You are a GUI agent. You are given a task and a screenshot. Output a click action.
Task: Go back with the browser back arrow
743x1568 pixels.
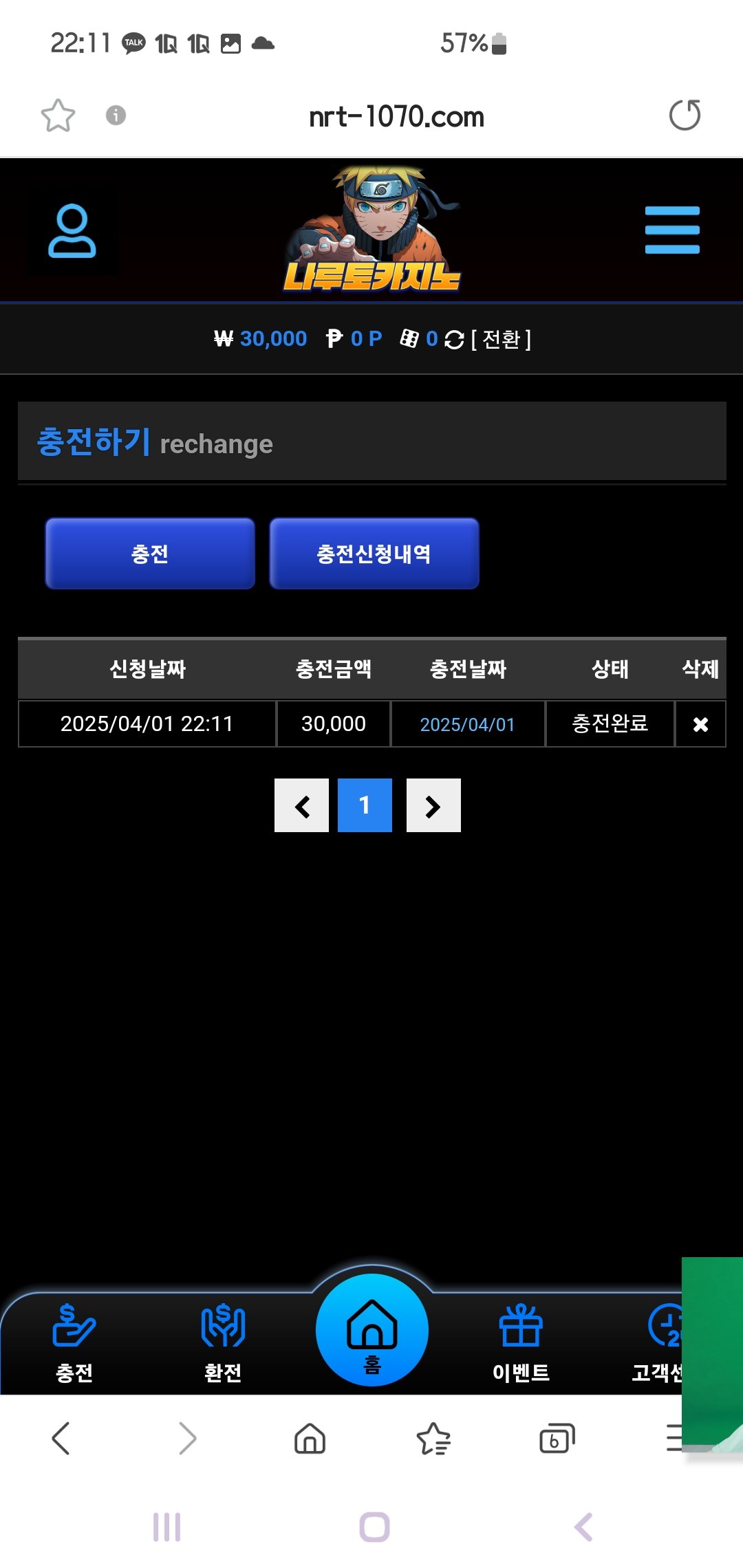[x=61, y=1439]
